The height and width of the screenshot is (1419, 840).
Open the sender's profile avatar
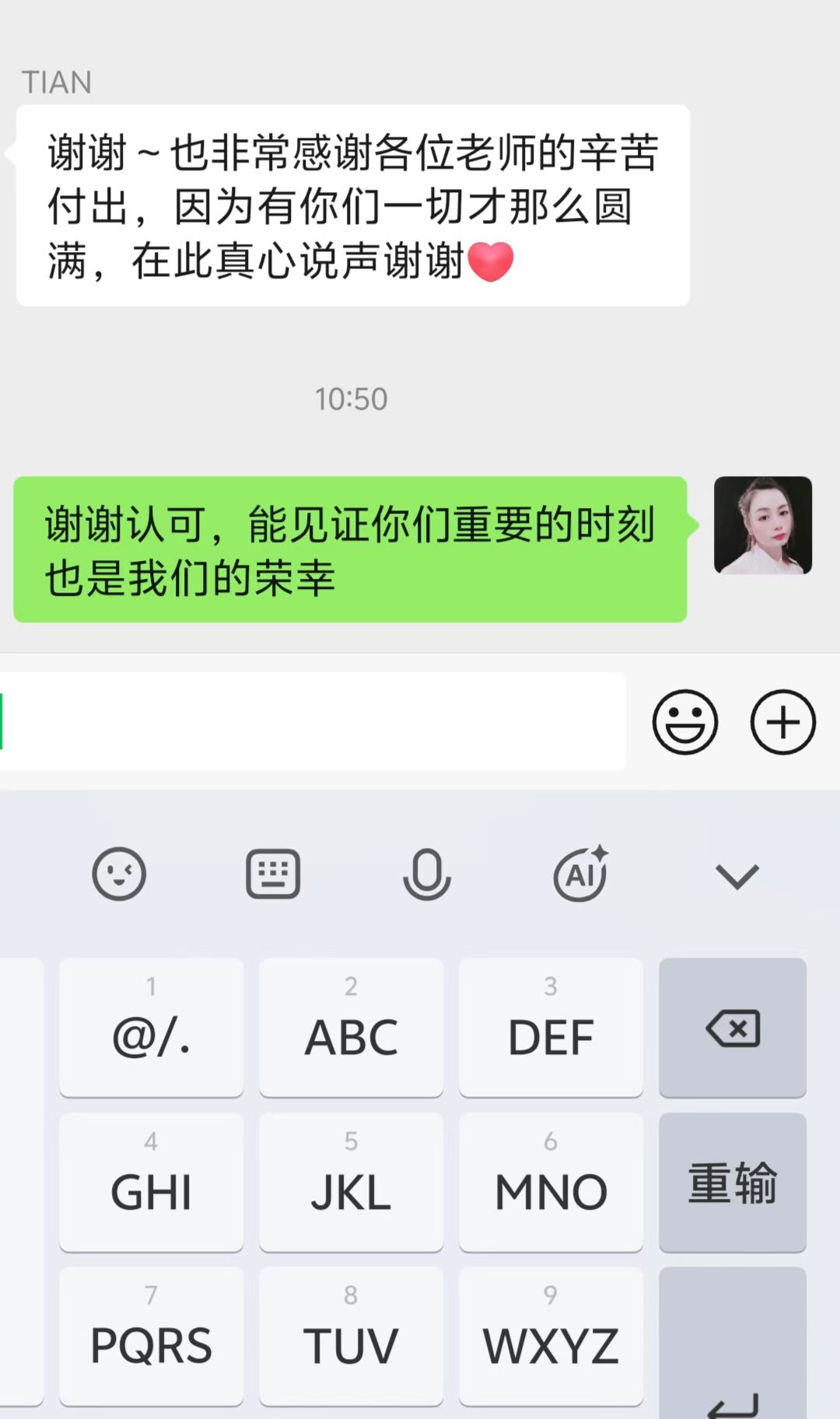pos(762,526)
